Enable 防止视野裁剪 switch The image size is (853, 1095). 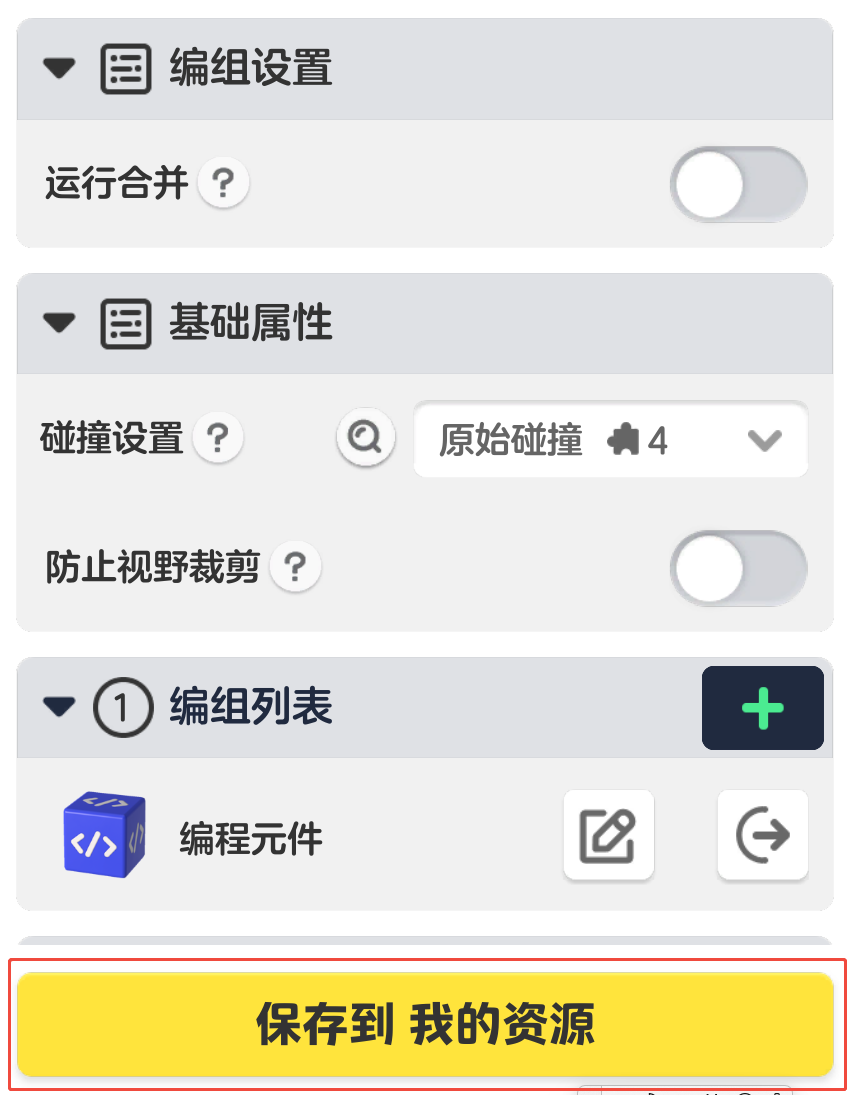tap(738, 568)
